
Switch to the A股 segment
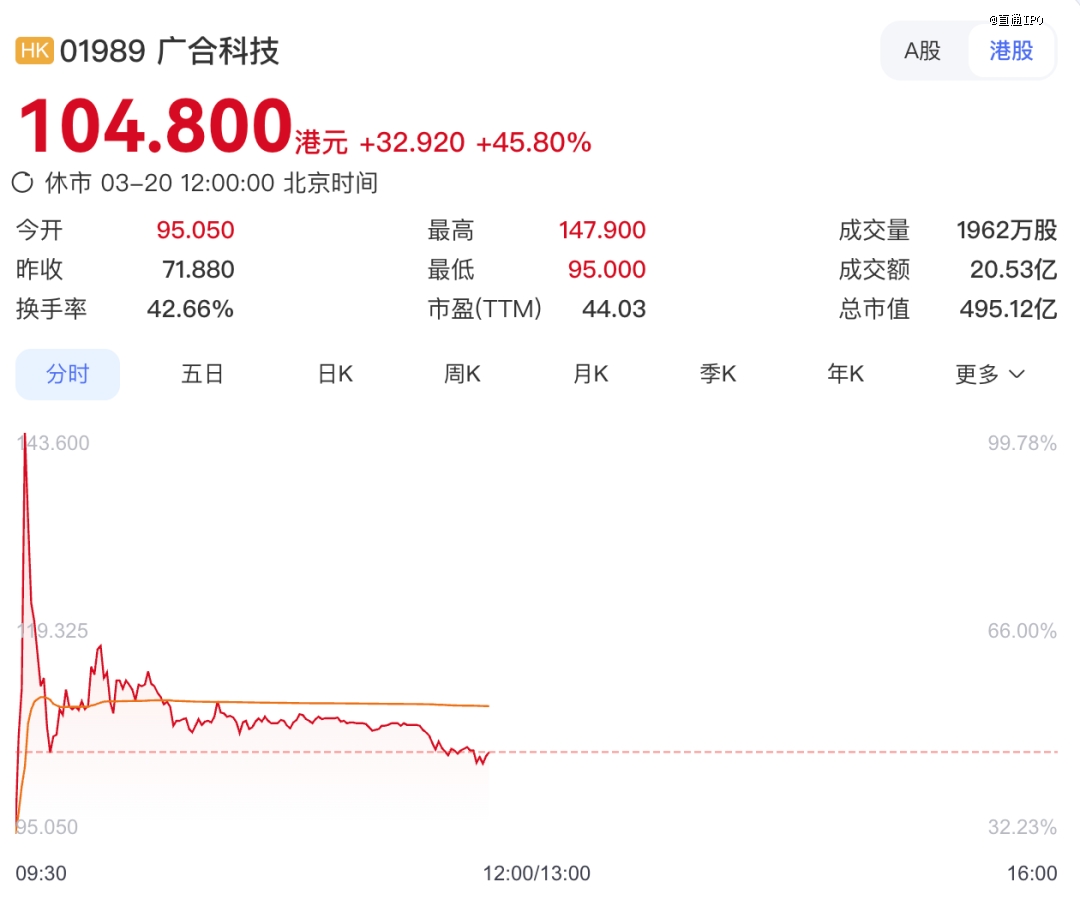click(922, 50)
